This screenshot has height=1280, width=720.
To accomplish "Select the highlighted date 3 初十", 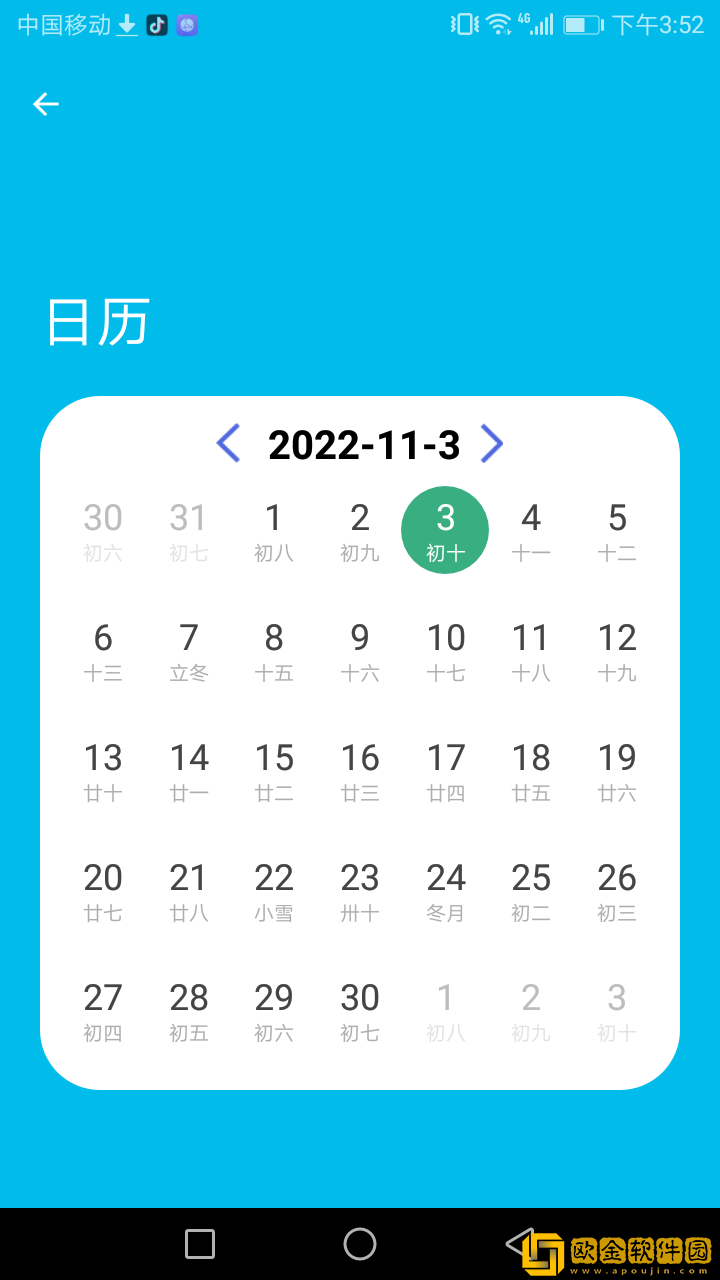I will (445, 530).
